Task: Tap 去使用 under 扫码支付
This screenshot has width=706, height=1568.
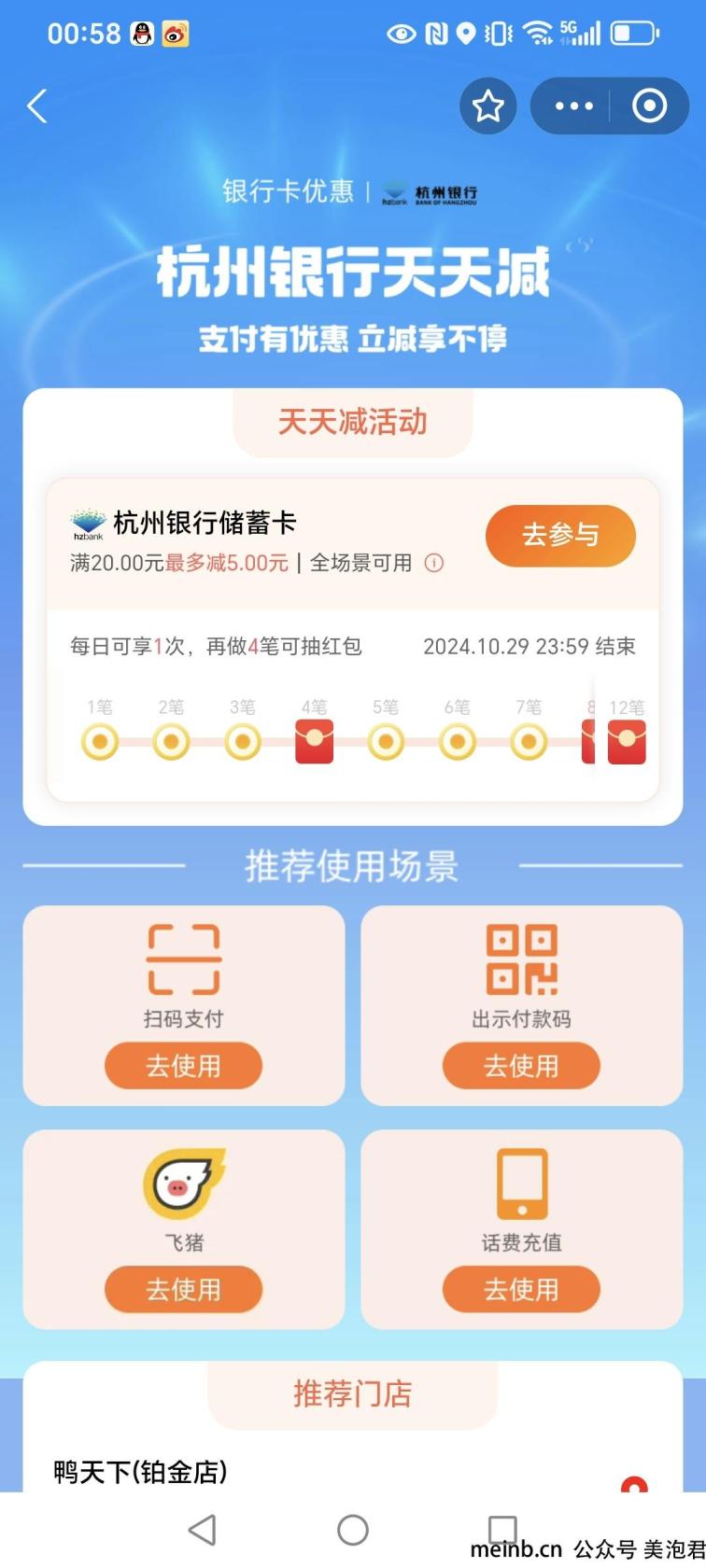Action: pos(183,1065)
